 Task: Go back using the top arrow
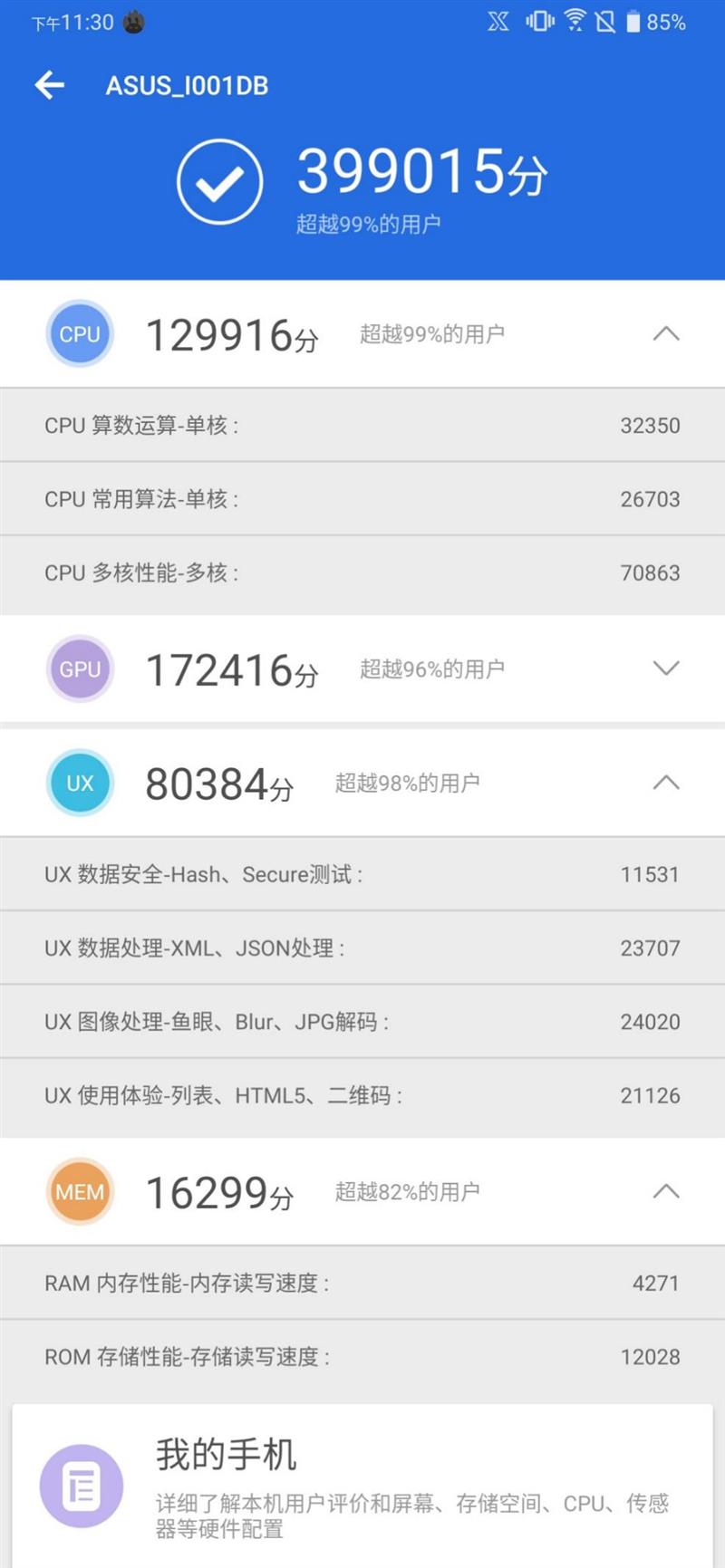pyautogui.click(x=50, y=85)
